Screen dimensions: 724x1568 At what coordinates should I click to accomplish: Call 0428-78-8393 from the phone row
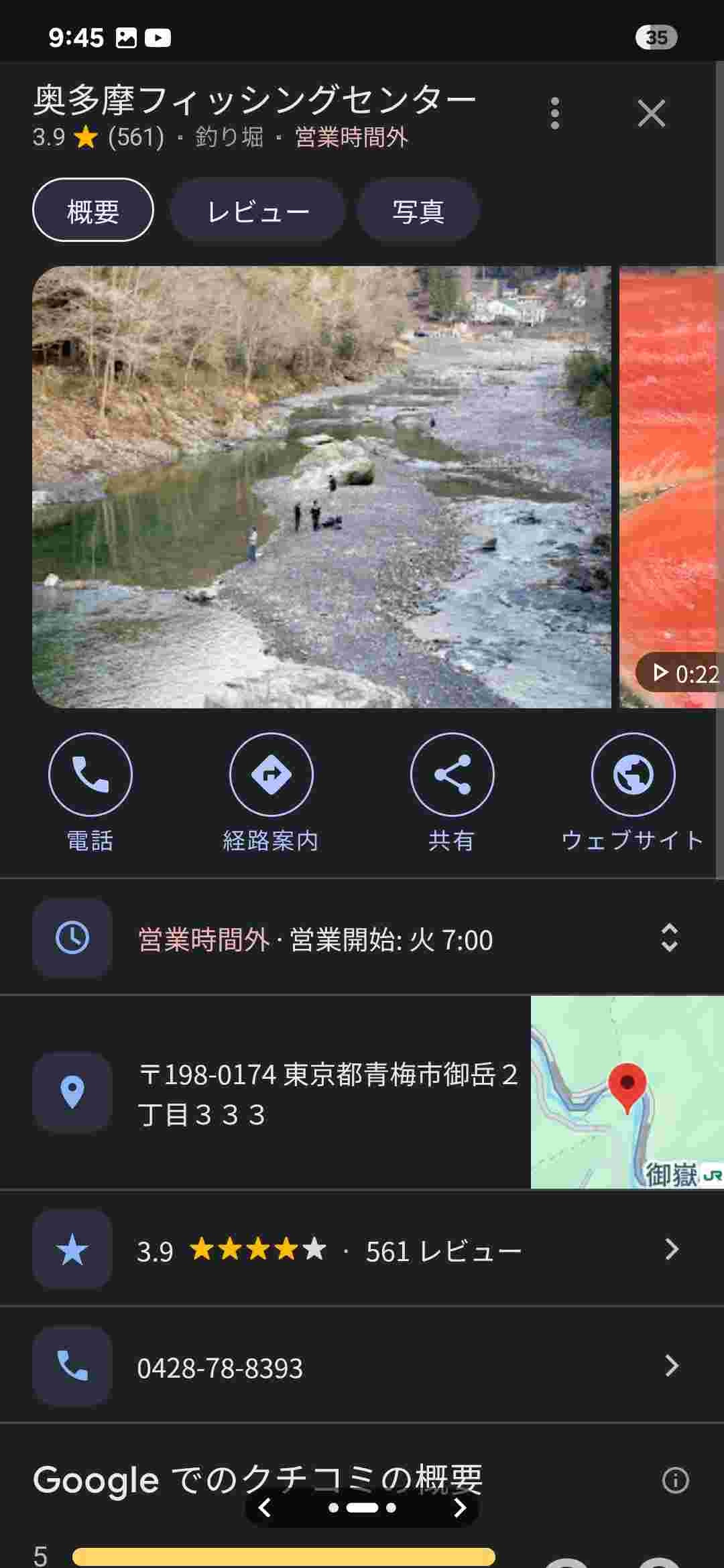(362, 1367)
